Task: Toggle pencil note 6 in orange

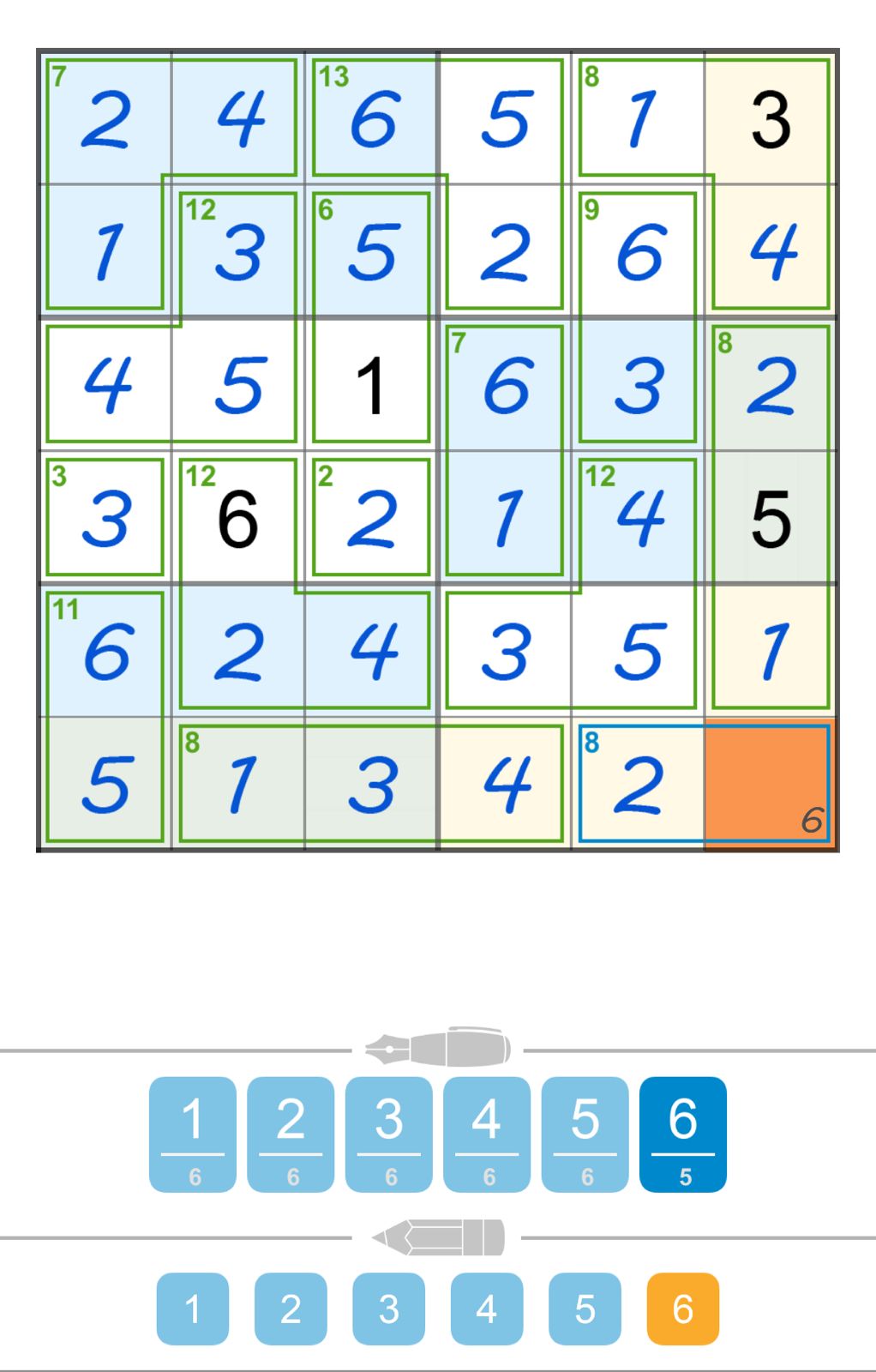Action: tap(682, 1309)
